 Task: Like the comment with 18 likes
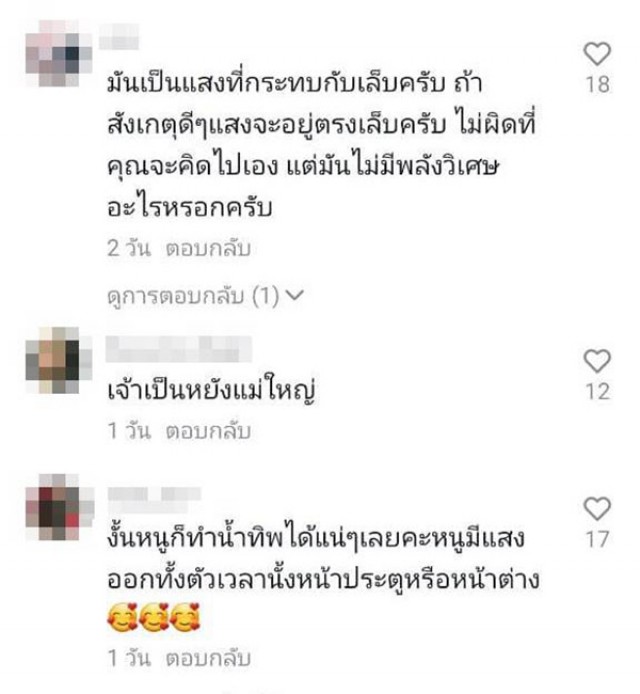(x=596, y=53)
